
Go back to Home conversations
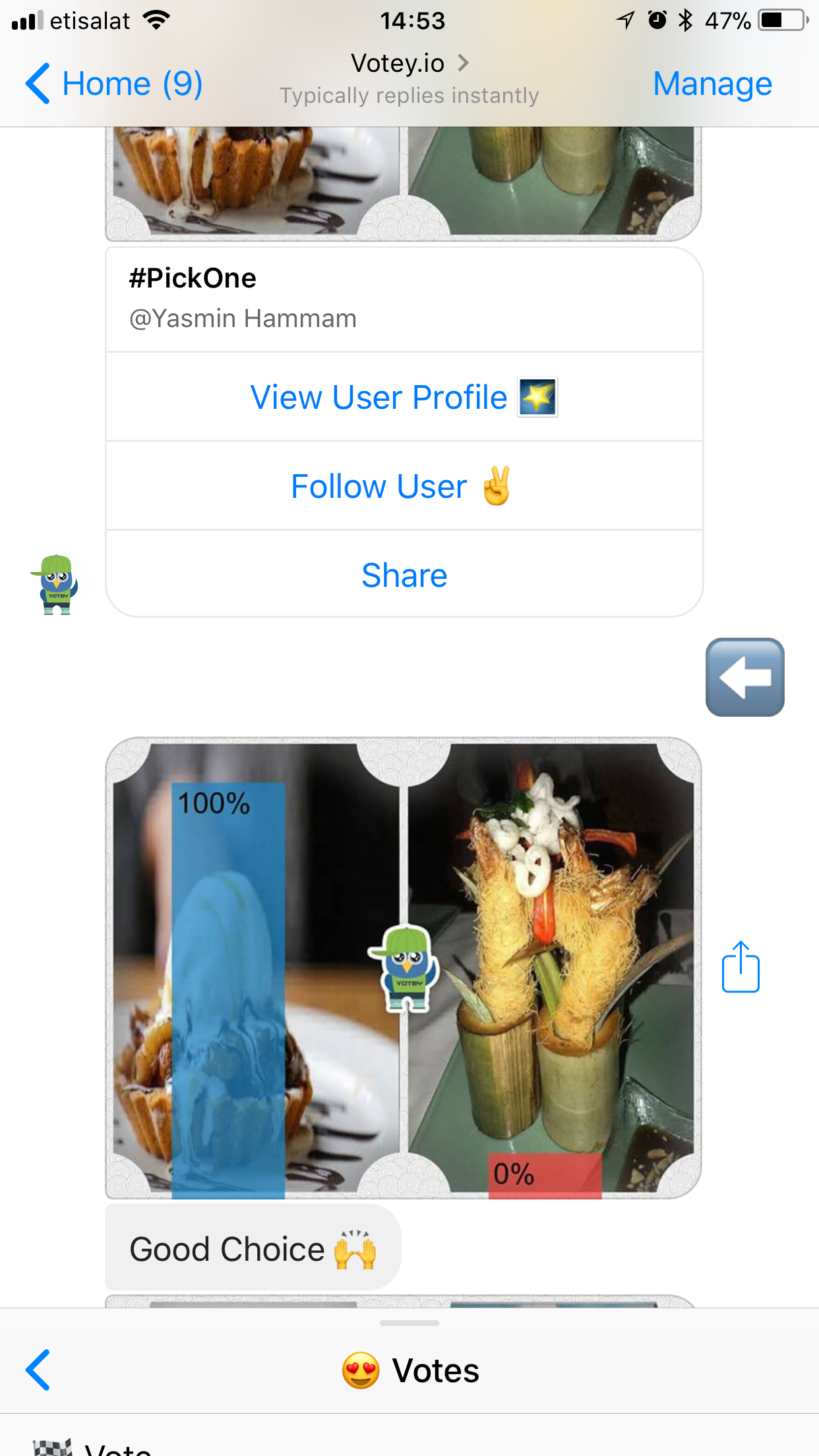[x=112, y=83]
